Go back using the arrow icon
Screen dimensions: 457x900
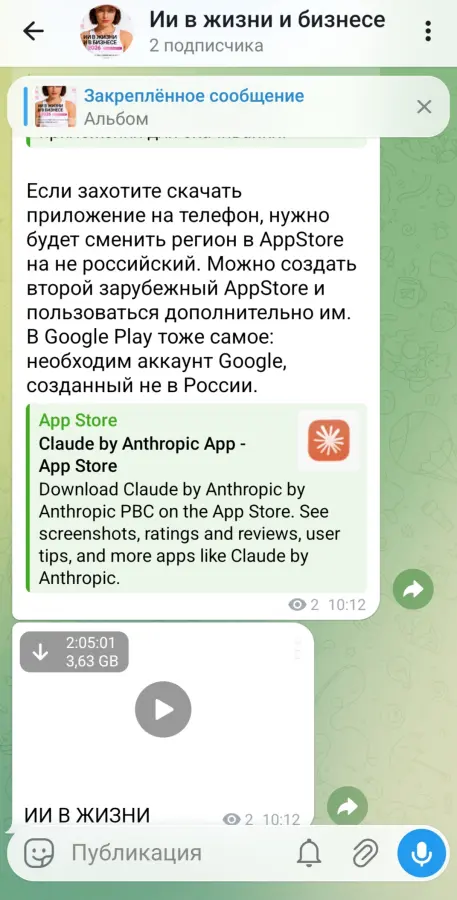pos(33,31)
